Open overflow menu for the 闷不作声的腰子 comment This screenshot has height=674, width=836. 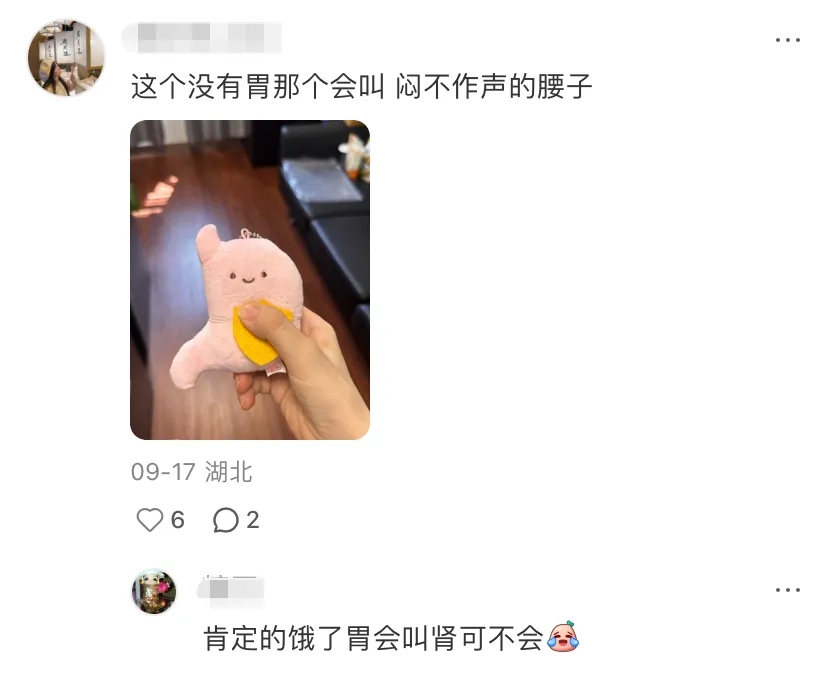[788, 40]
